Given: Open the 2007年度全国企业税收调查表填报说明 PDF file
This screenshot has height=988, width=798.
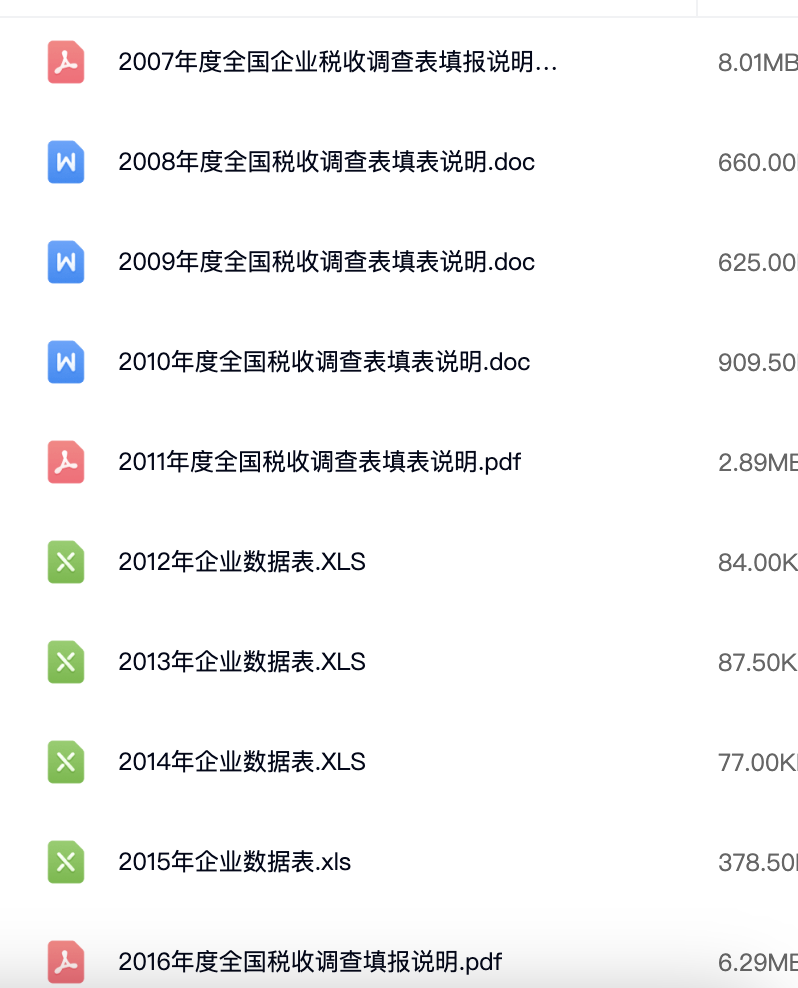Looking at the screenshot, I should pyautogui.click(x=337, y=62).
